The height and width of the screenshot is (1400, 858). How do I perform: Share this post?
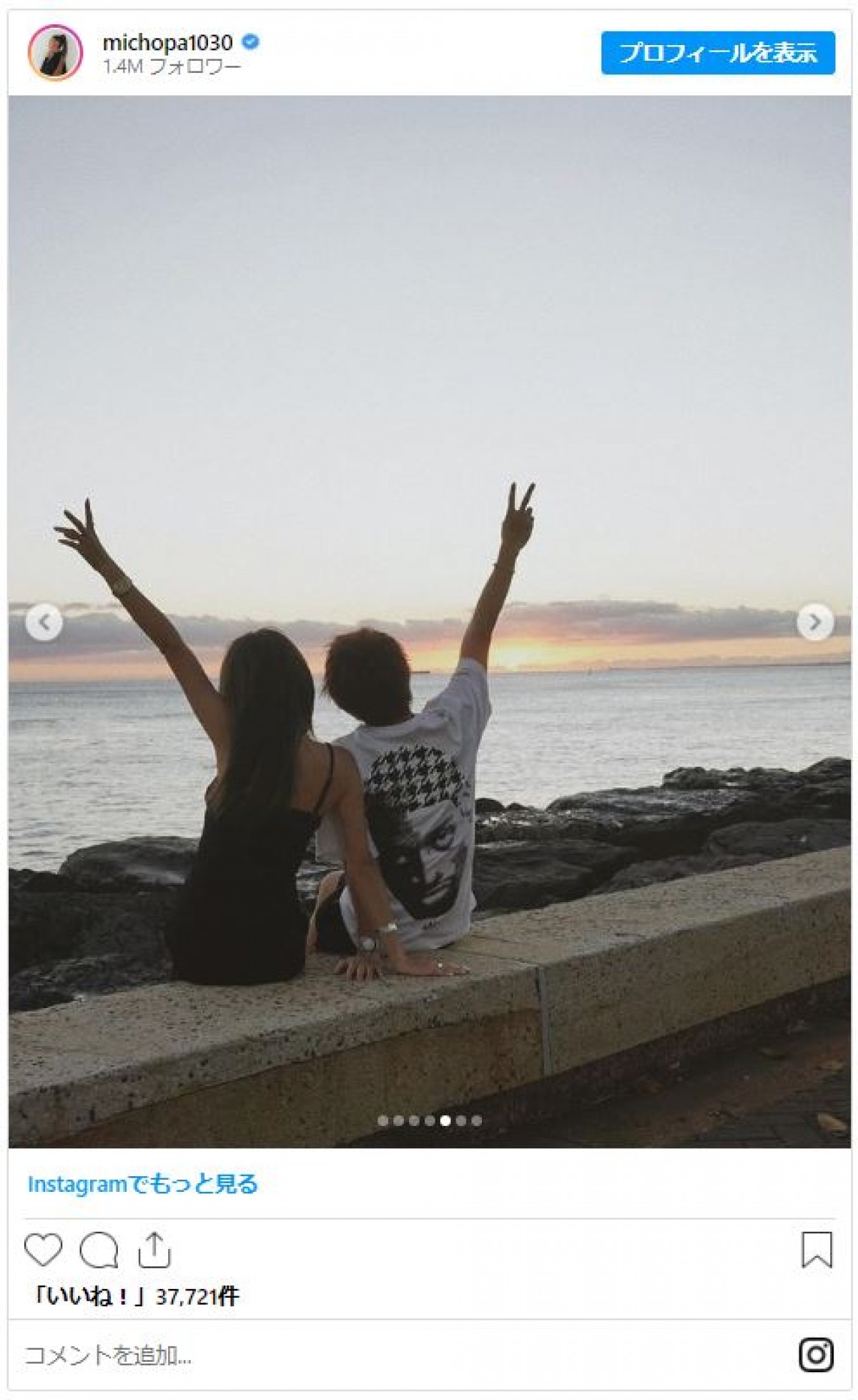click(154, 1250)
